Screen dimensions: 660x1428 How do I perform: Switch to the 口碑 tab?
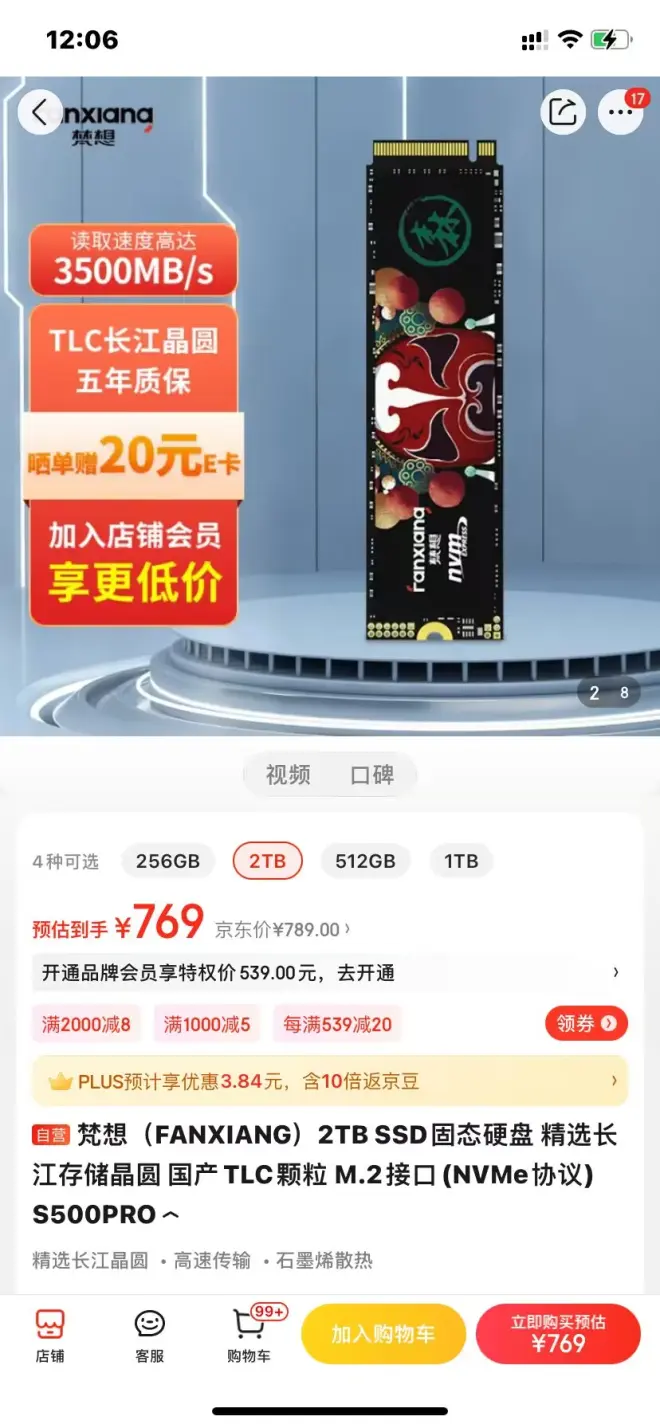click(372, 775)
